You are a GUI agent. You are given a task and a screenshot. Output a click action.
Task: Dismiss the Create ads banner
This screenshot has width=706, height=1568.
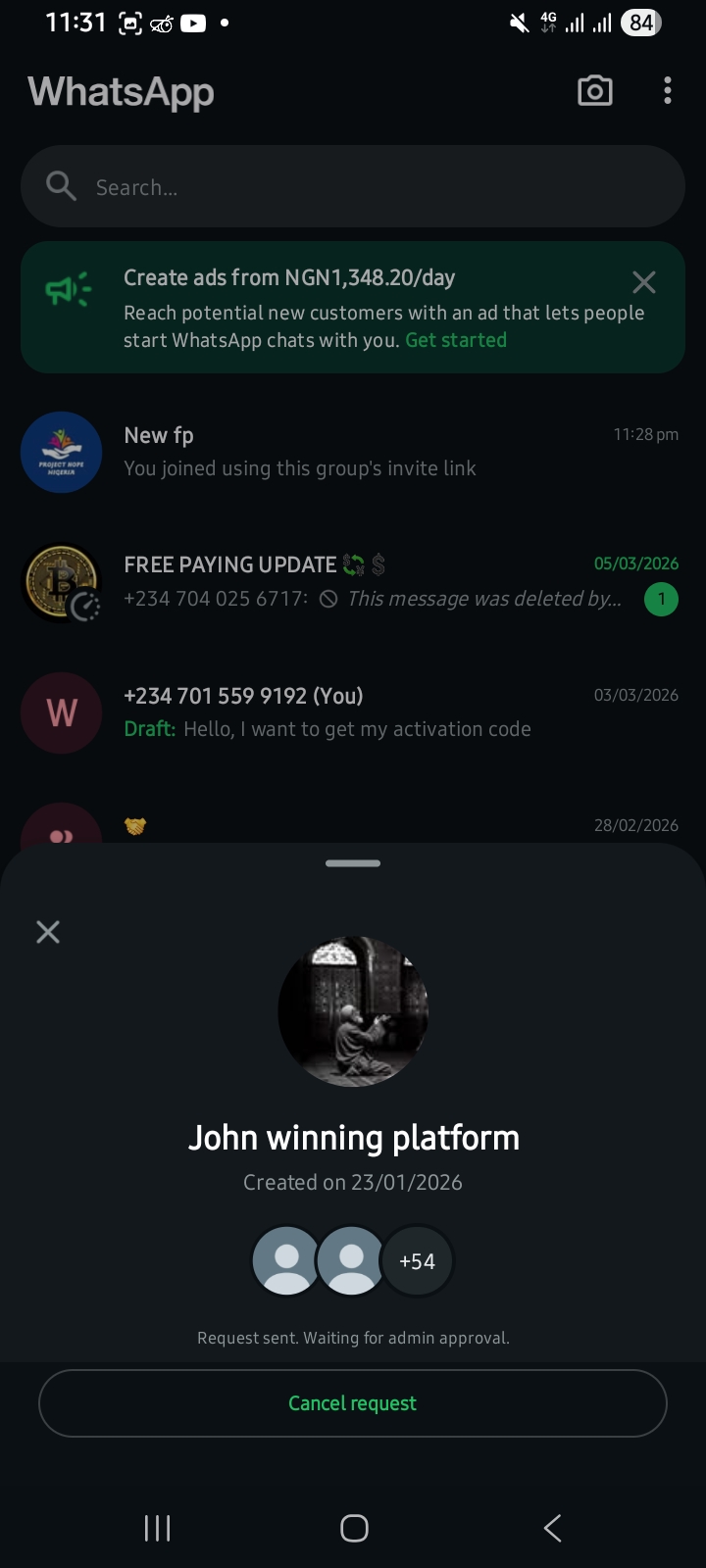644,283
